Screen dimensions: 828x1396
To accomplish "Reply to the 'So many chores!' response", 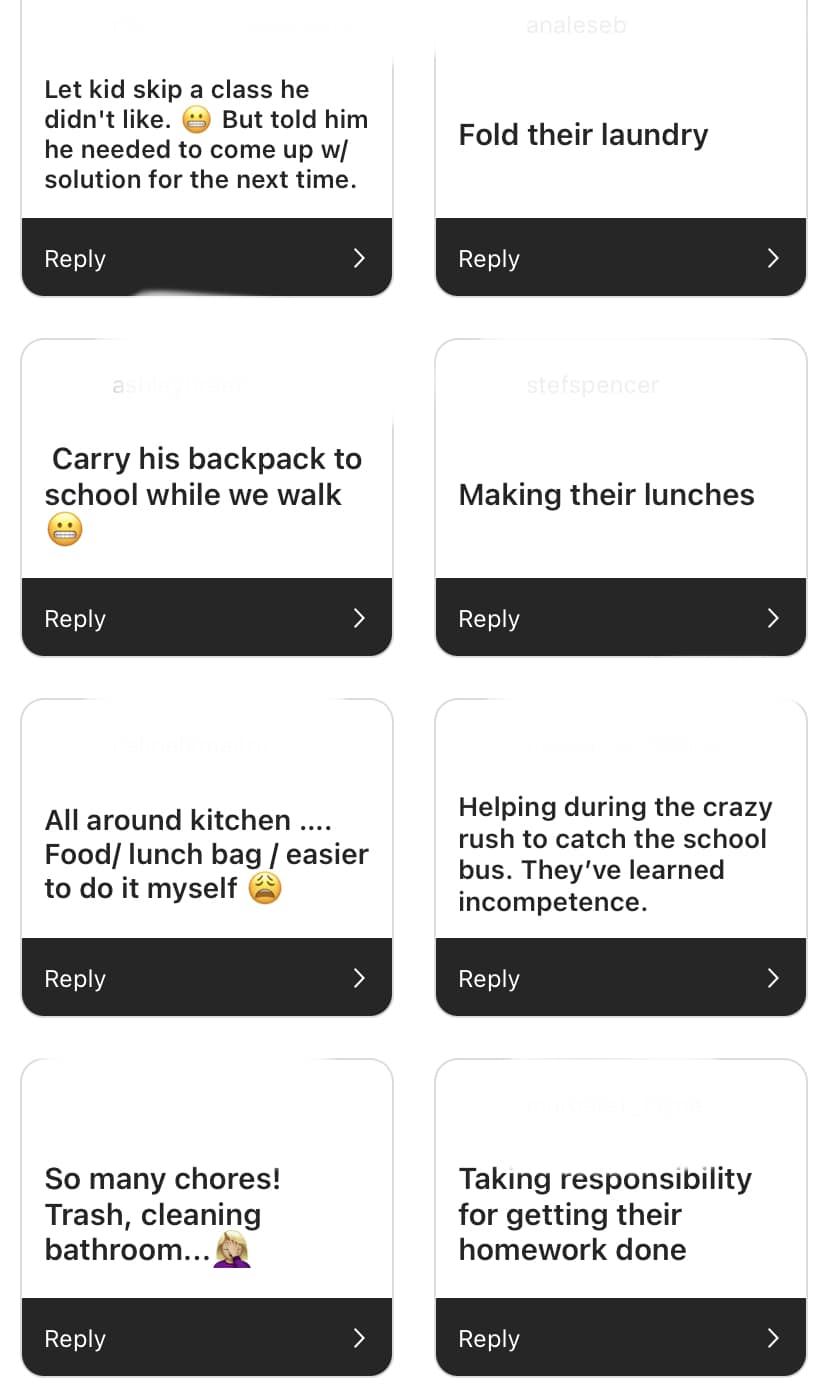I will tap(206, 1338).
